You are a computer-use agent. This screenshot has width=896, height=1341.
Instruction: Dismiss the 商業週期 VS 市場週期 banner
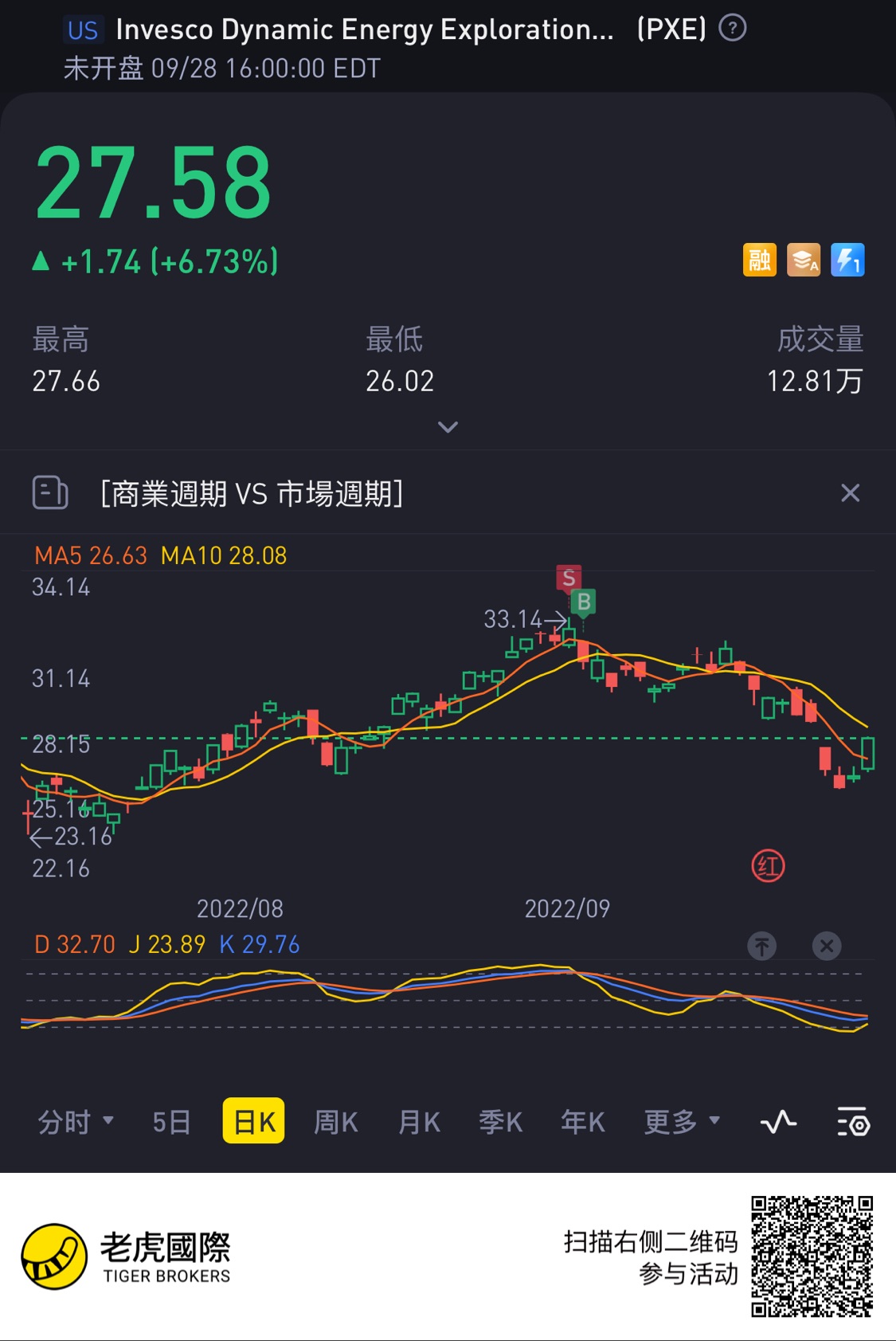(x=850, y=493)
